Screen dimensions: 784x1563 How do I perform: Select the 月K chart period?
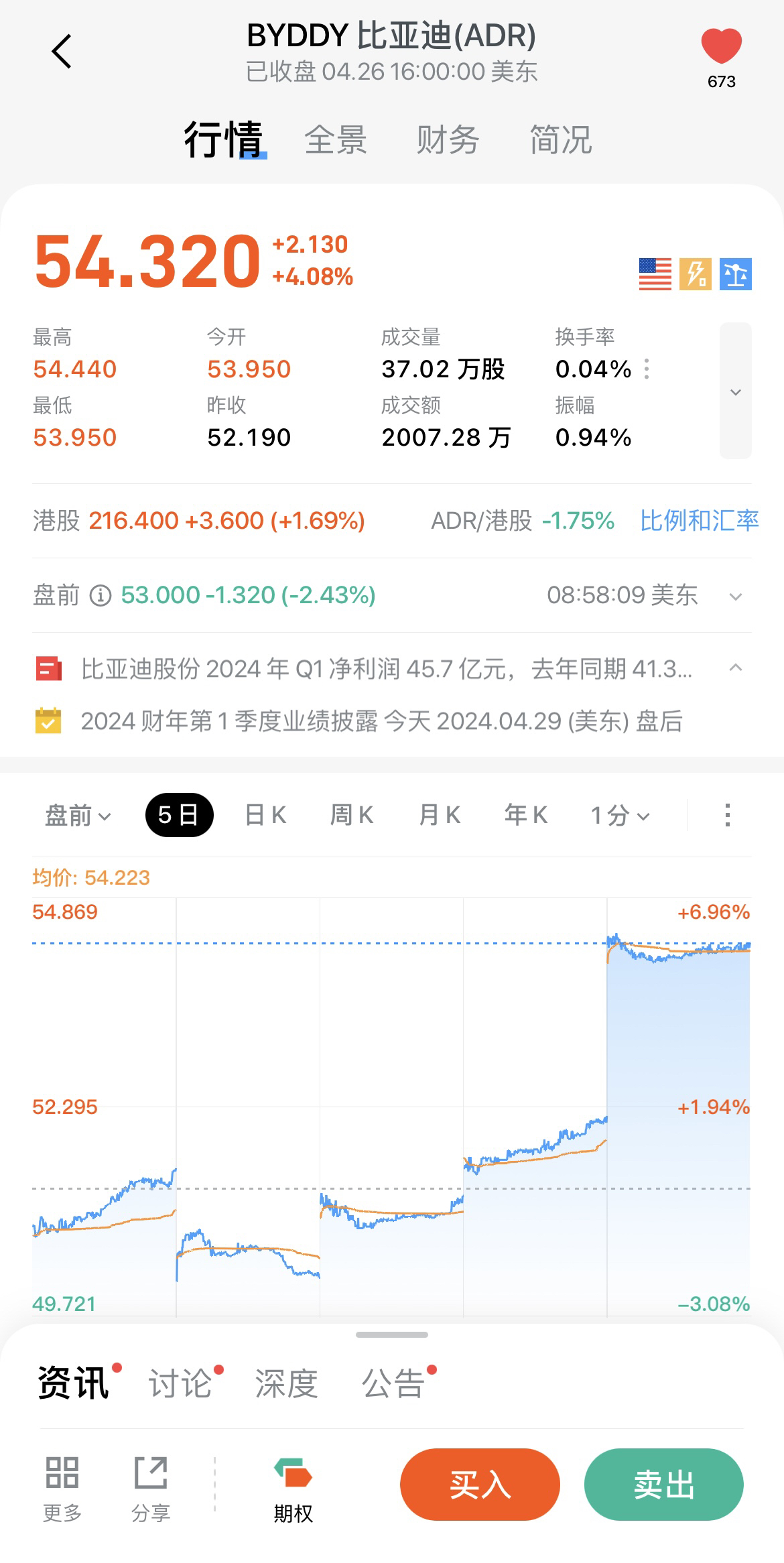point(439,816)
